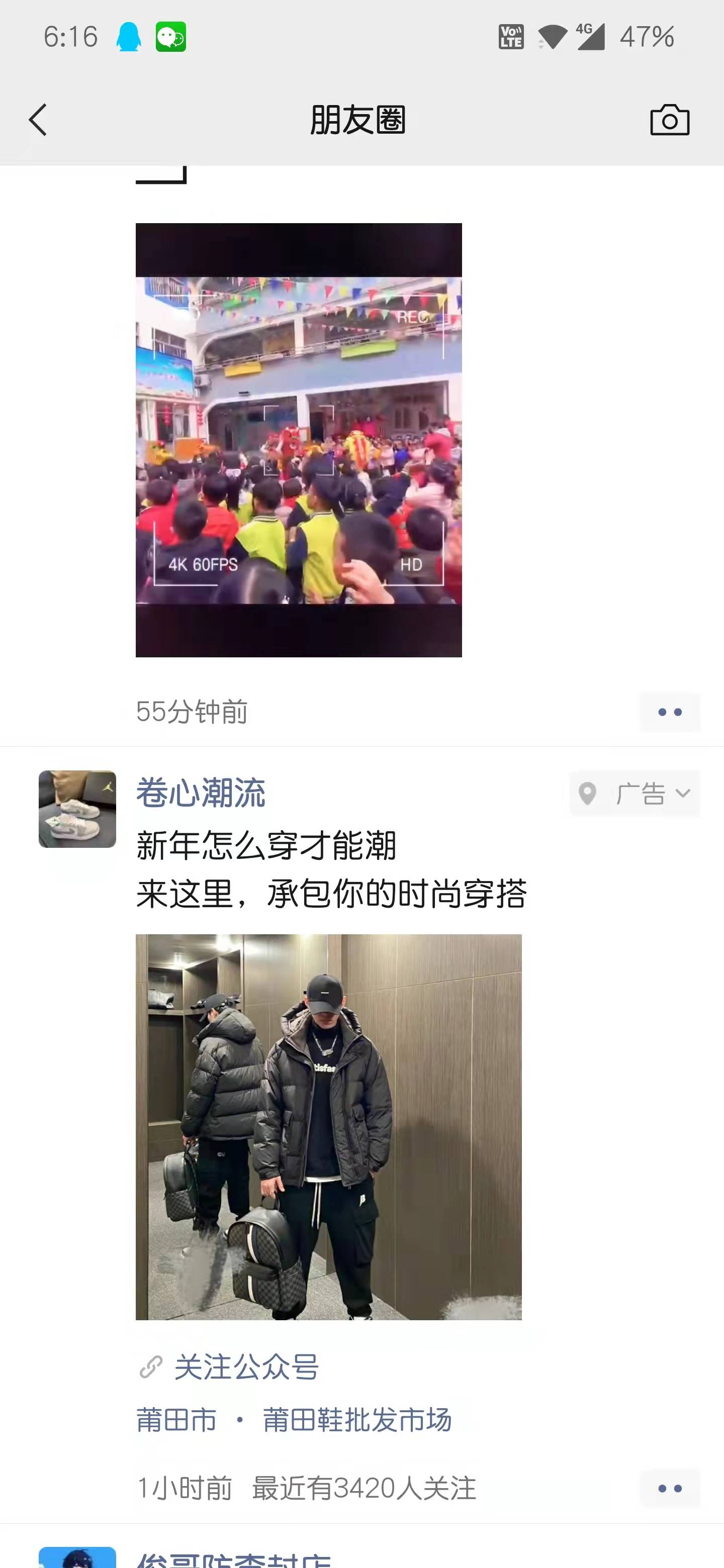
Task: Open the camera to post a moment
Action: 669,120
